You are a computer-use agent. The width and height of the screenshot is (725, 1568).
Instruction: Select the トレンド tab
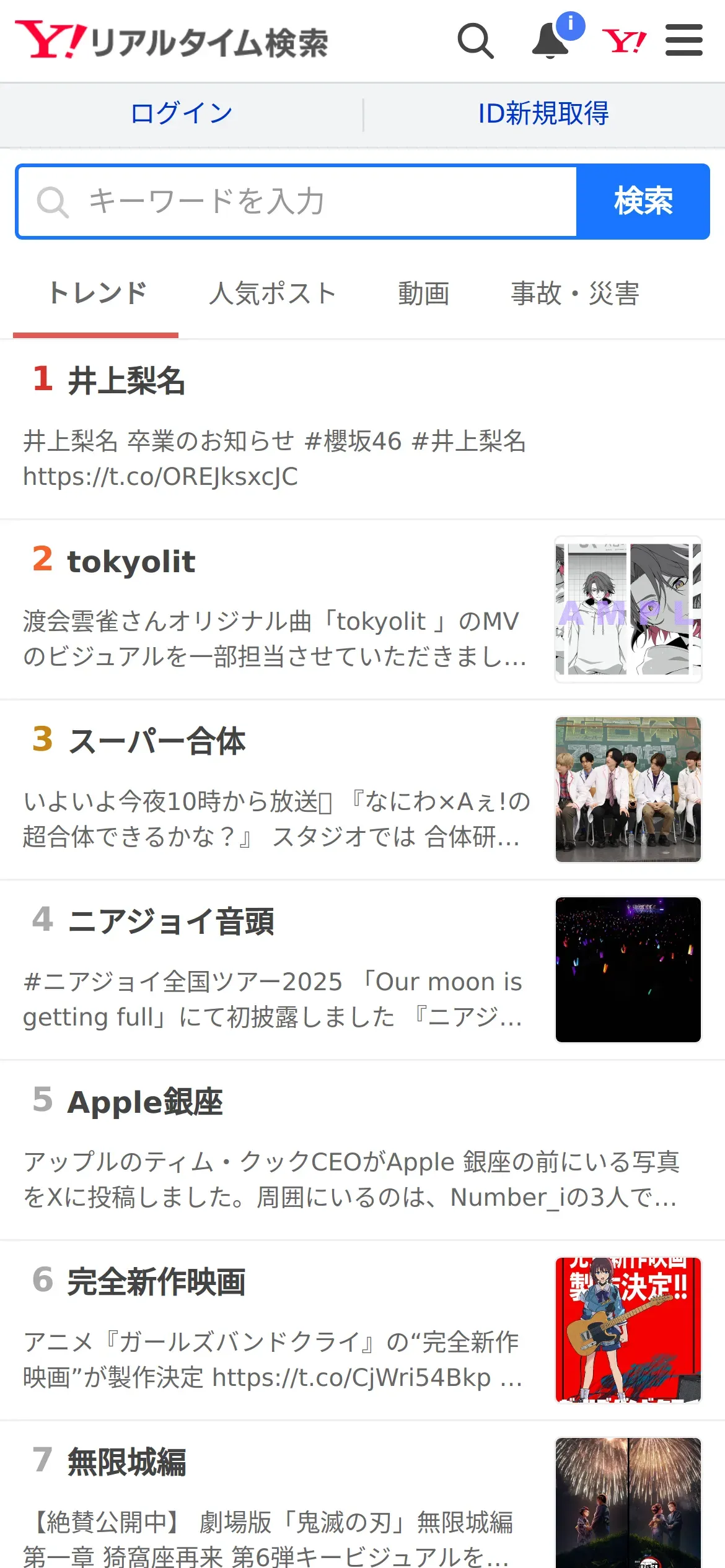pyautogui.click(x=97, y=294)
